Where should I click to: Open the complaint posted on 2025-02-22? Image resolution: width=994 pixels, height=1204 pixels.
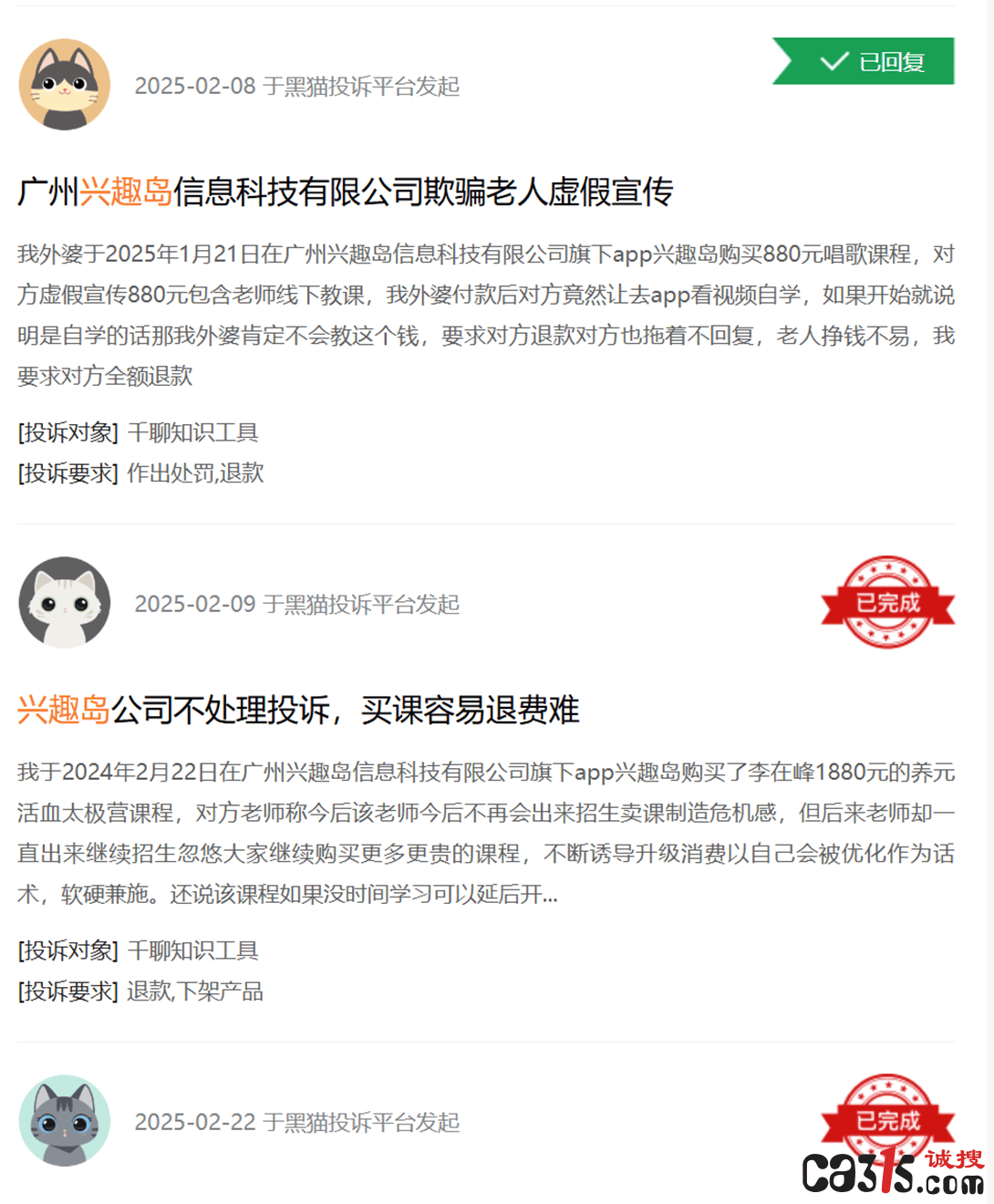click(x=296, y=1122)
